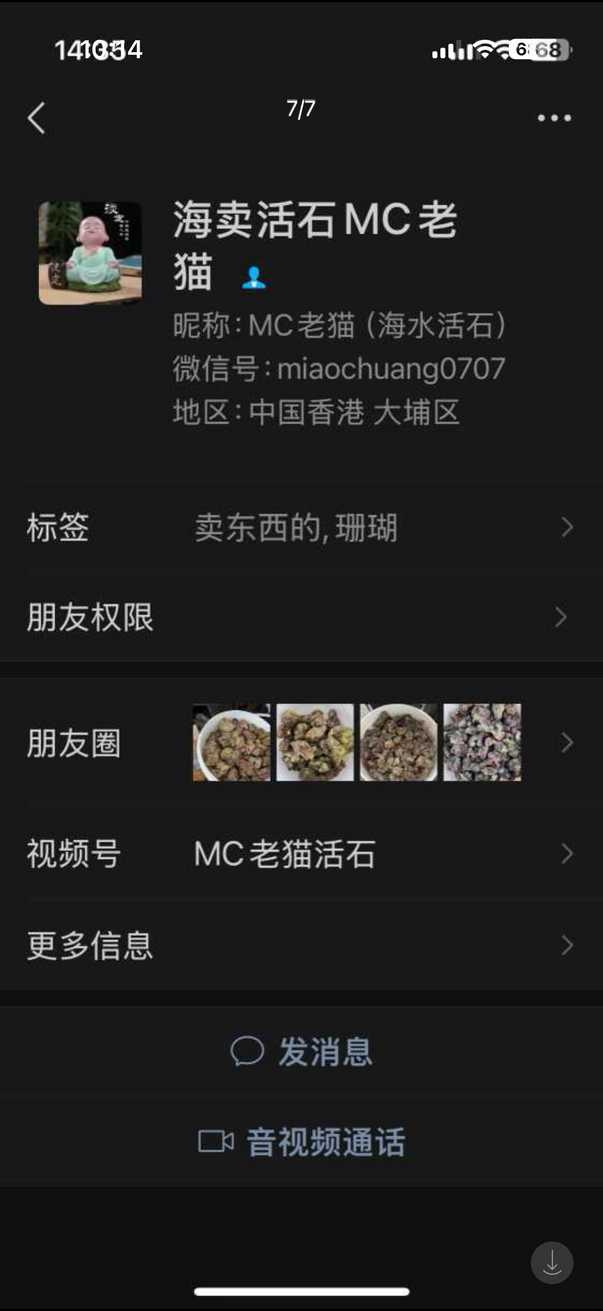Open the 朋友圈 Moments row
This screenshot has height=1311, width=603.
click(300, 742)
